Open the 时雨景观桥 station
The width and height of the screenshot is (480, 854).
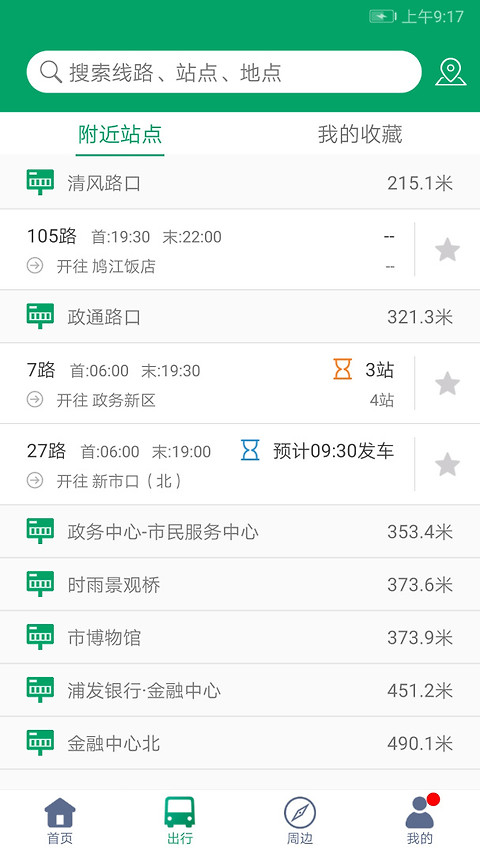(240, 584)
